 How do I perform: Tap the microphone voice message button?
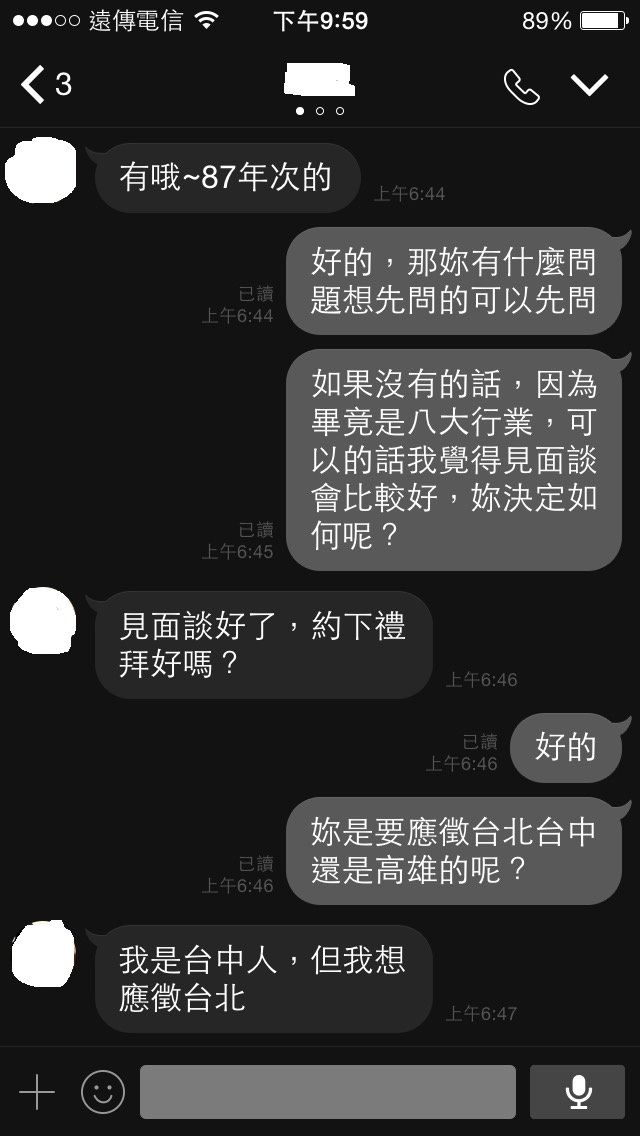577,1092
